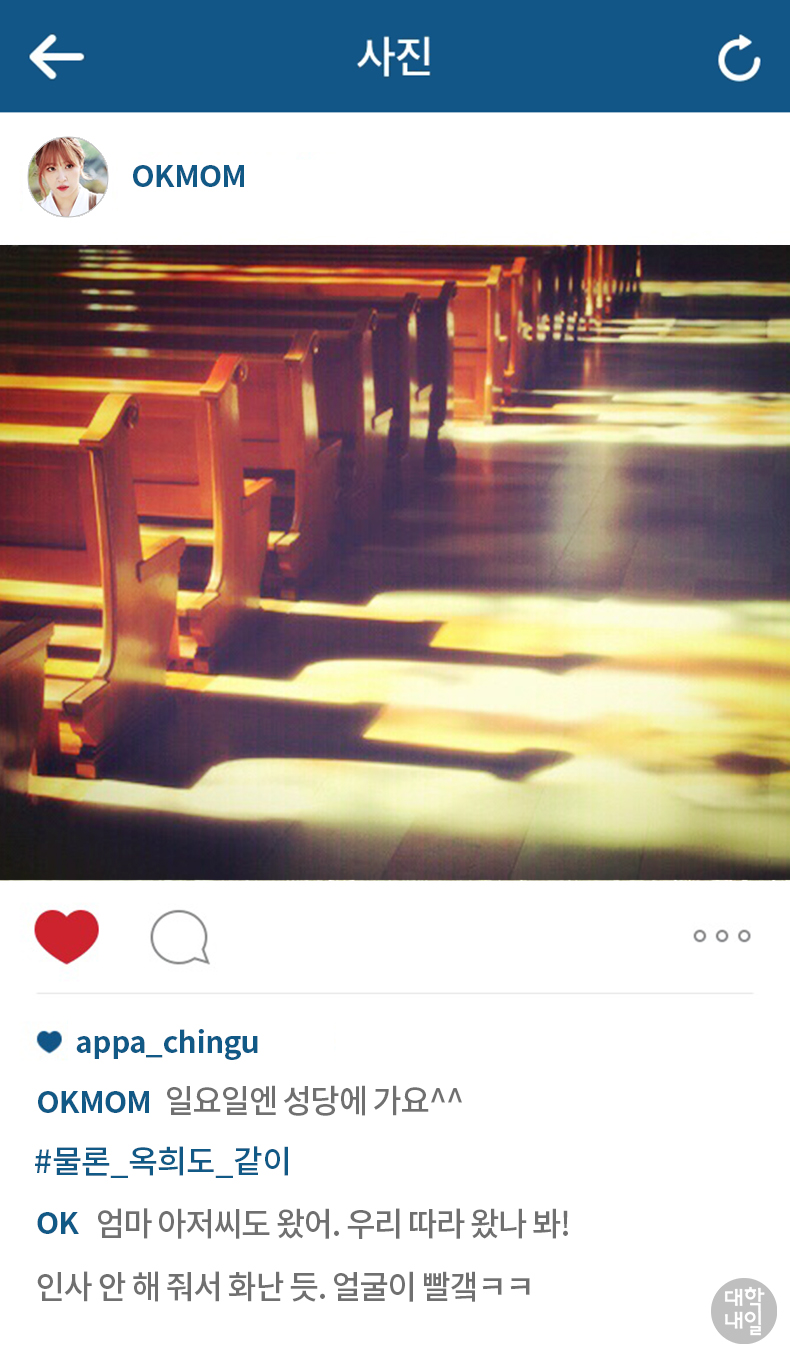Open OKMOM's profile picture

68,177
